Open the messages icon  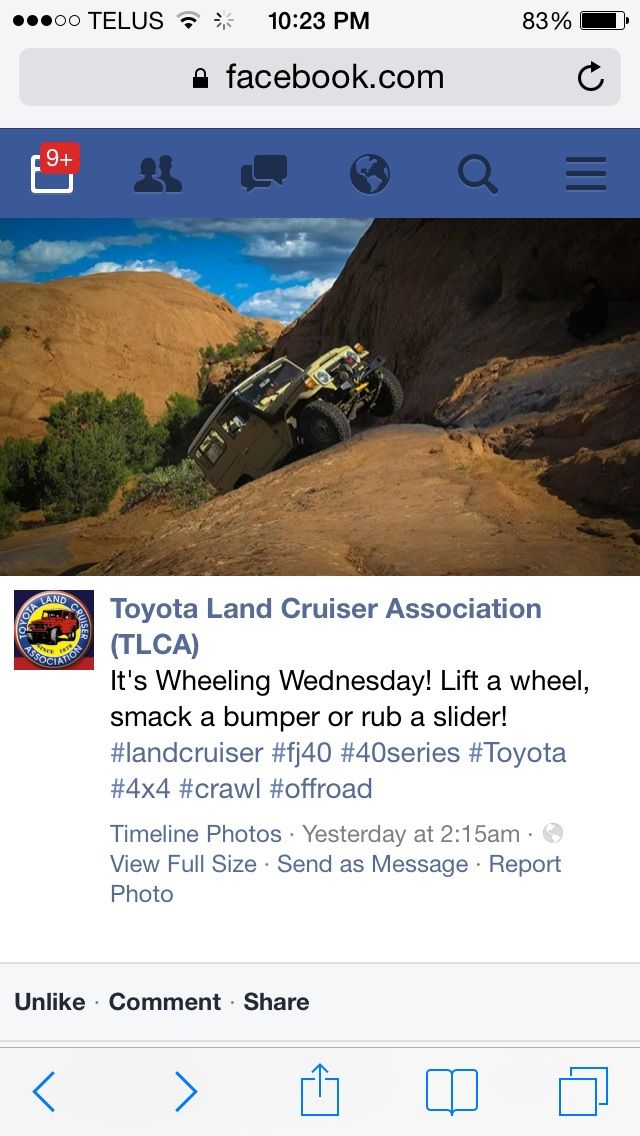tap(264, 175)
